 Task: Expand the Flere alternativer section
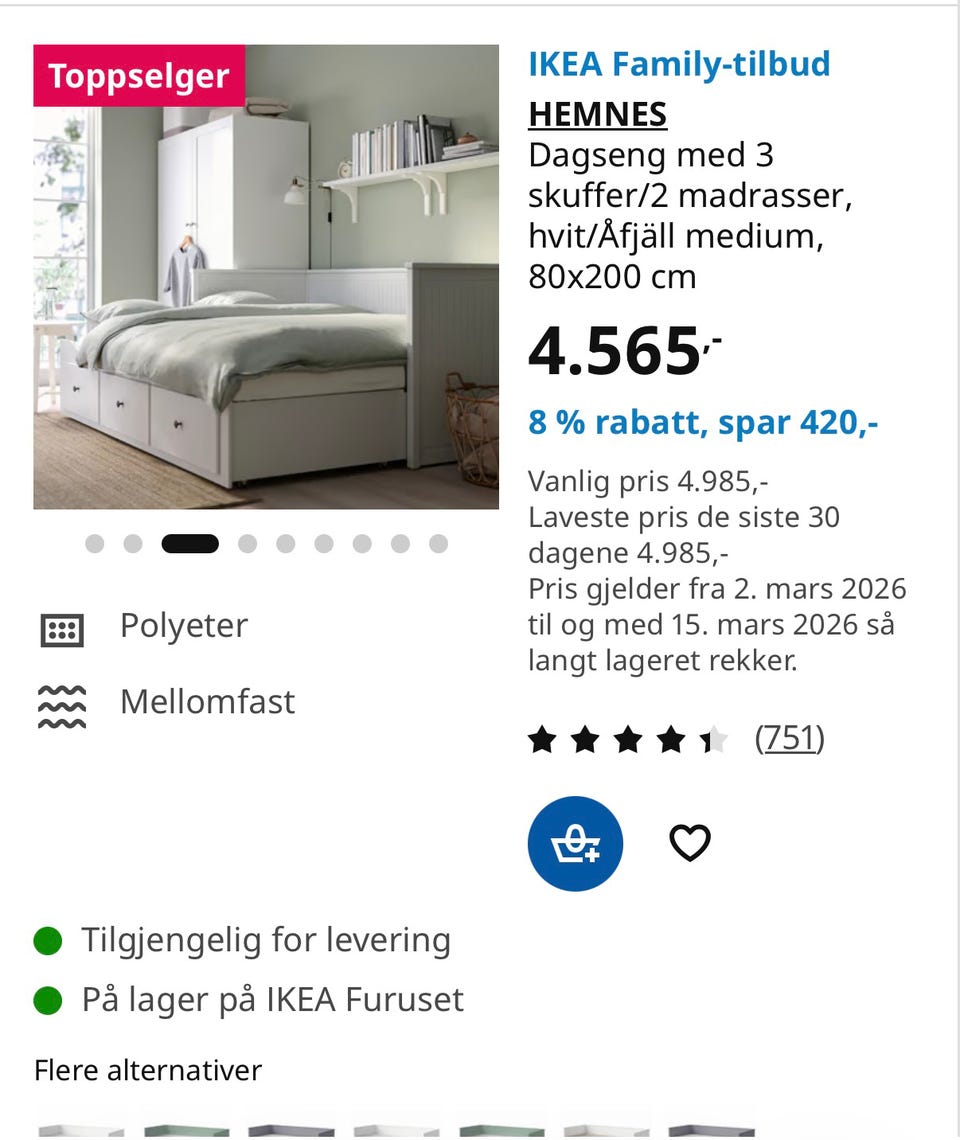[146, 1069]
